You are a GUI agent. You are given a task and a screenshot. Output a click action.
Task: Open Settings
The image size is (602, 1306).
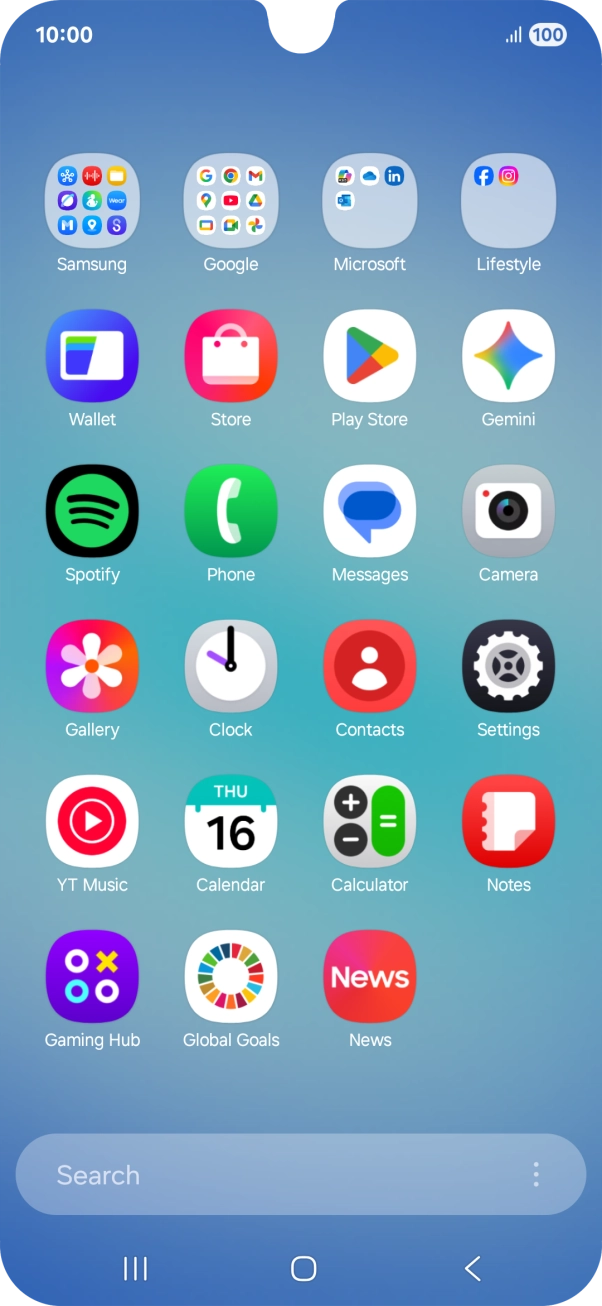(x=508, y=666)
